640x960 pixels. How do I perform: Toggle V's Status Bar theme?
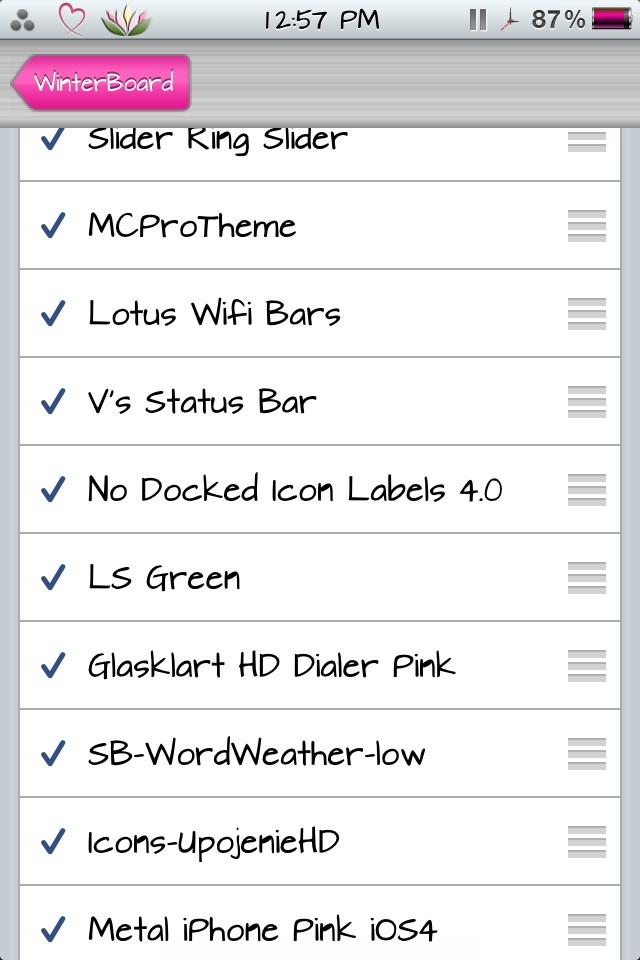point(202,402)
